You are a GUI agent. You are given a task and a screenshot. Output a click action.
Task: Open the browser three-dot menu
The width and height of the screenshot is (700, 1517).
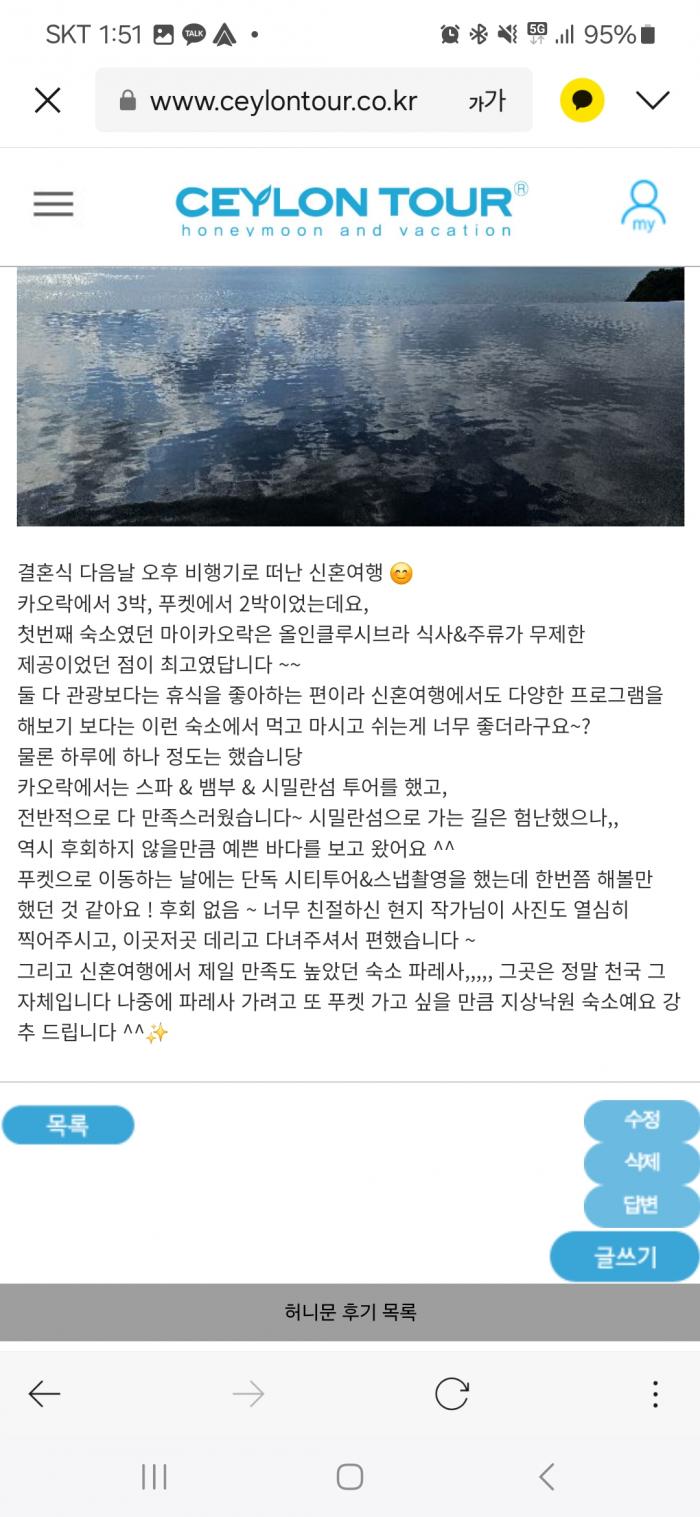click(655, 1394)
